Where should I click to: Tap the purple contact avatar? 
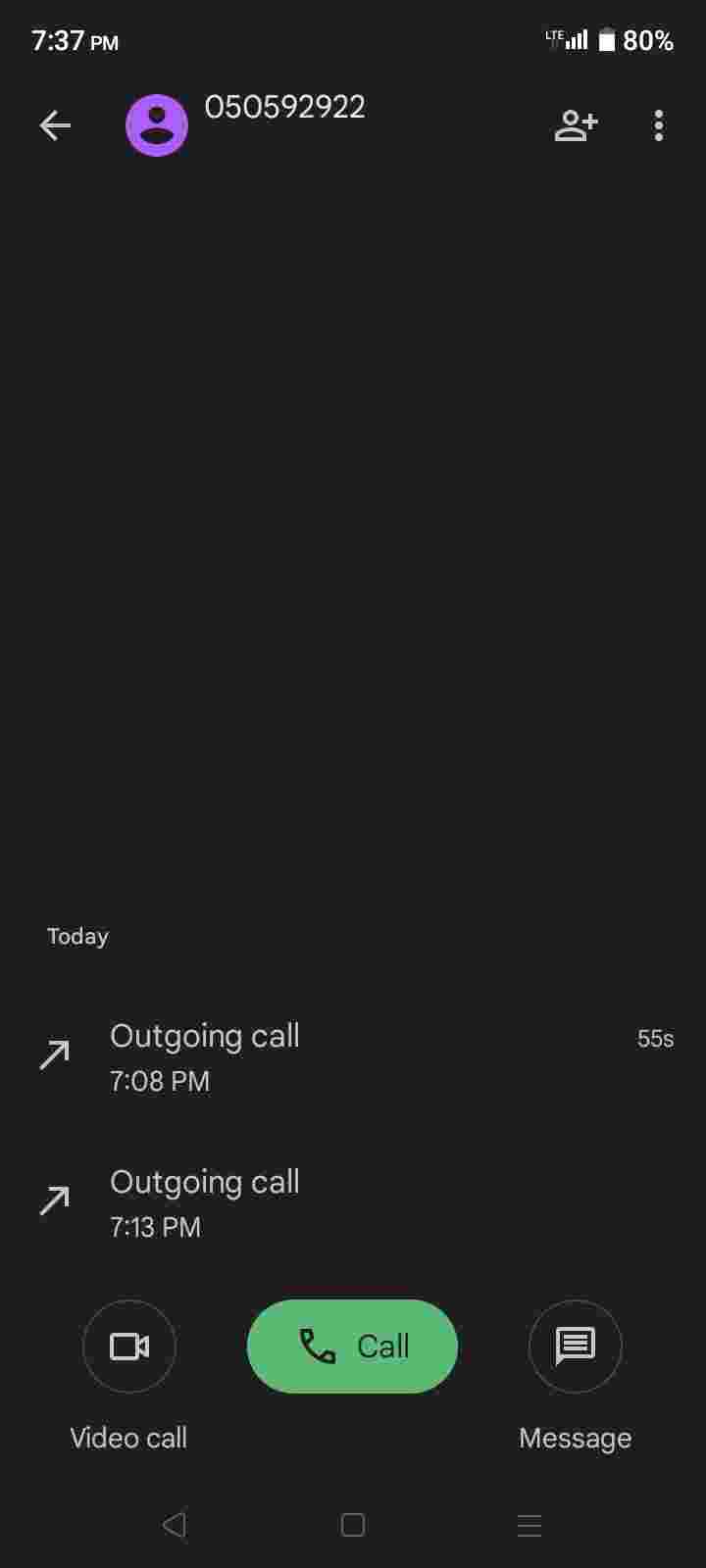(157, 125)
